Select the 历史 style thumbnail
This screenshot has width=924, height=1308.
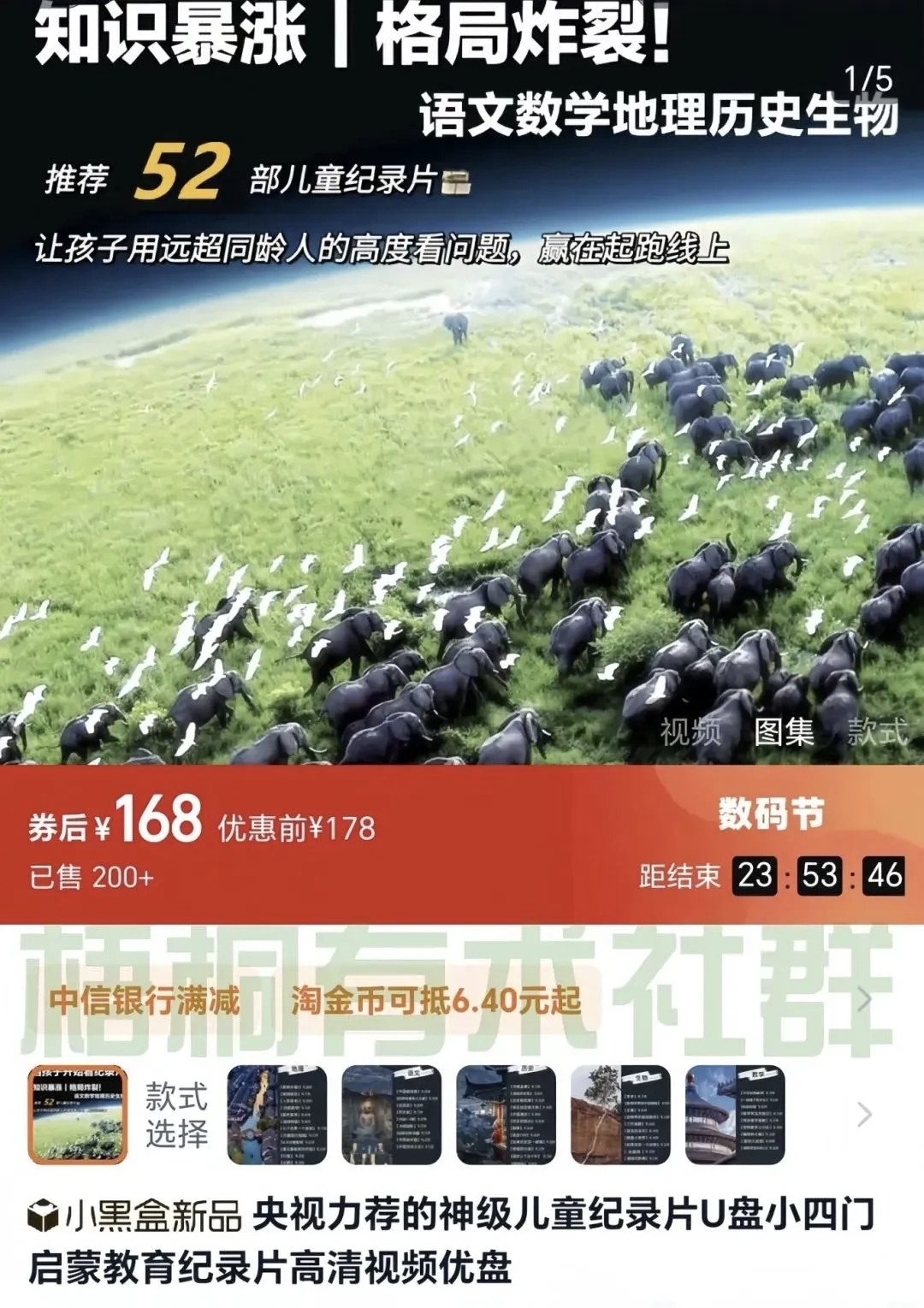coord(506,1115)
